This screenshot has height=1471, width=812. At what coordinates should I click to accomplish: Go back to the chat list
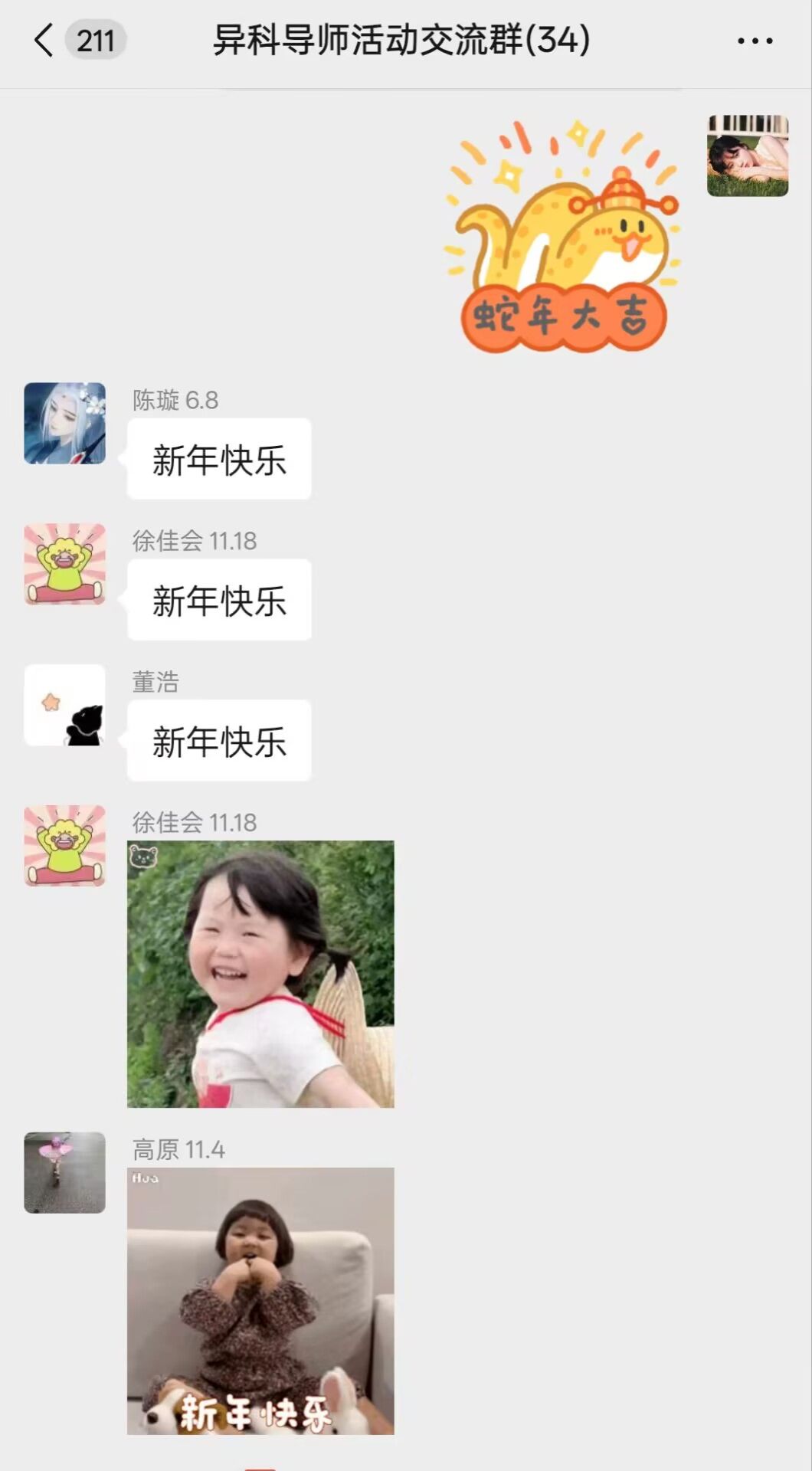point(44,40)
